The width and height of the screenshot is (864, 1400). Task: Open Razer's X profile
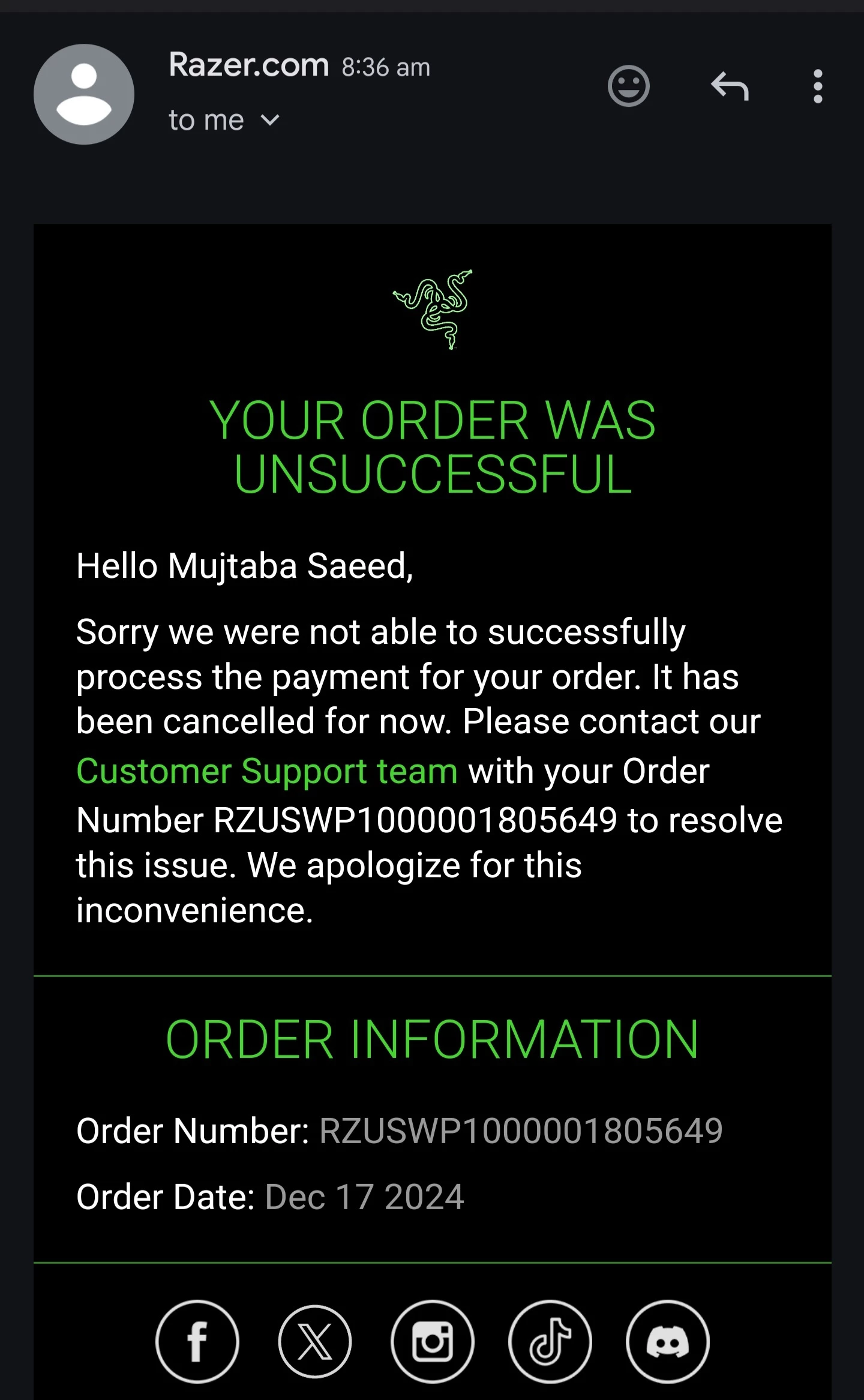coord(315,1342)
